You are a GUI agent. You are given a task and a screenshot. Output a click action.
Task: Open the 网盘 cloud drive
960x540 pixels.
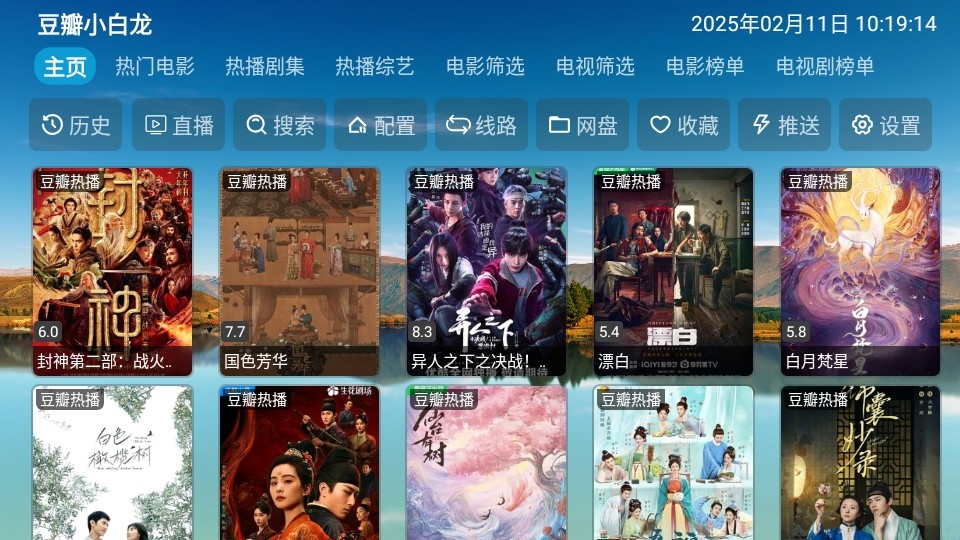(583, 125)
